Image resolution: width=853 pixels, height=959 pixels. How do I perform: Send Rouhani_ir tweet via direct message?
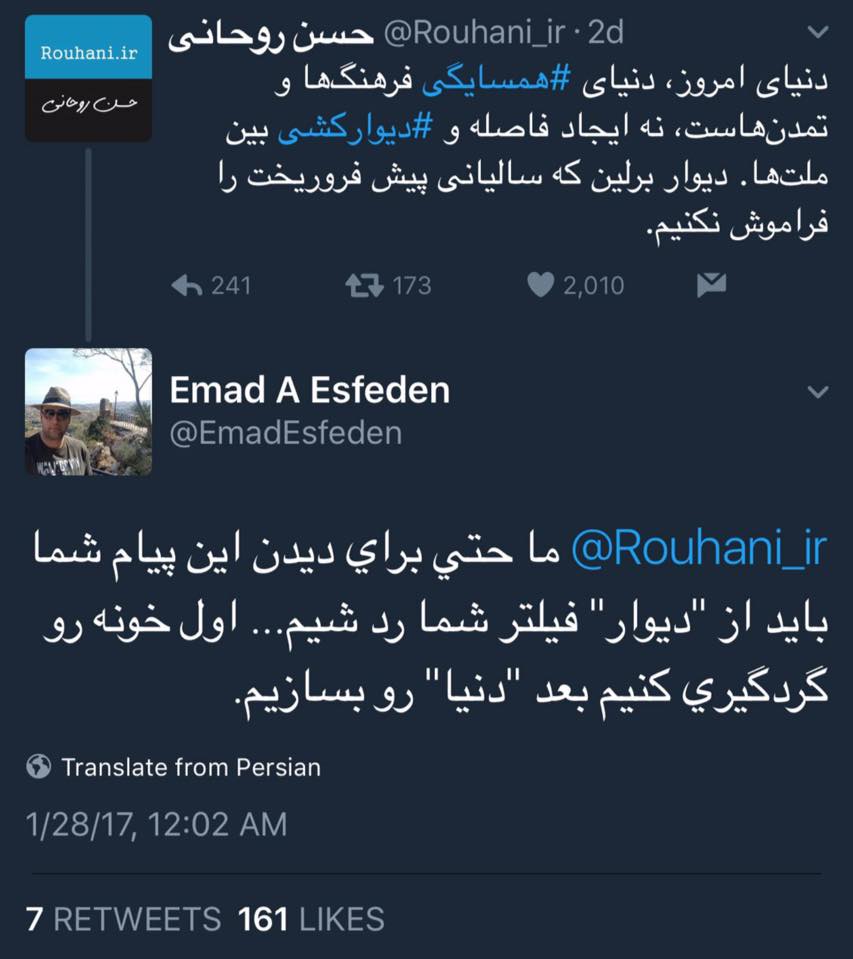pyautogui.click(x=710, y=286)
